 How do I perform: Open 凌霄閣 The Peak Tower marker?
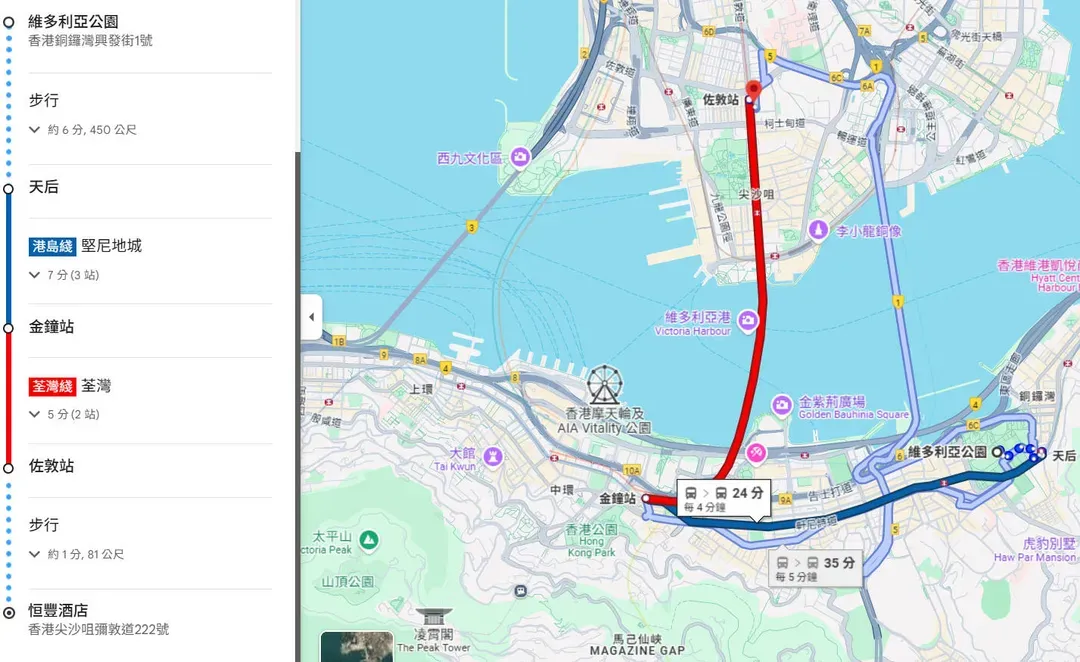(433, 619)
